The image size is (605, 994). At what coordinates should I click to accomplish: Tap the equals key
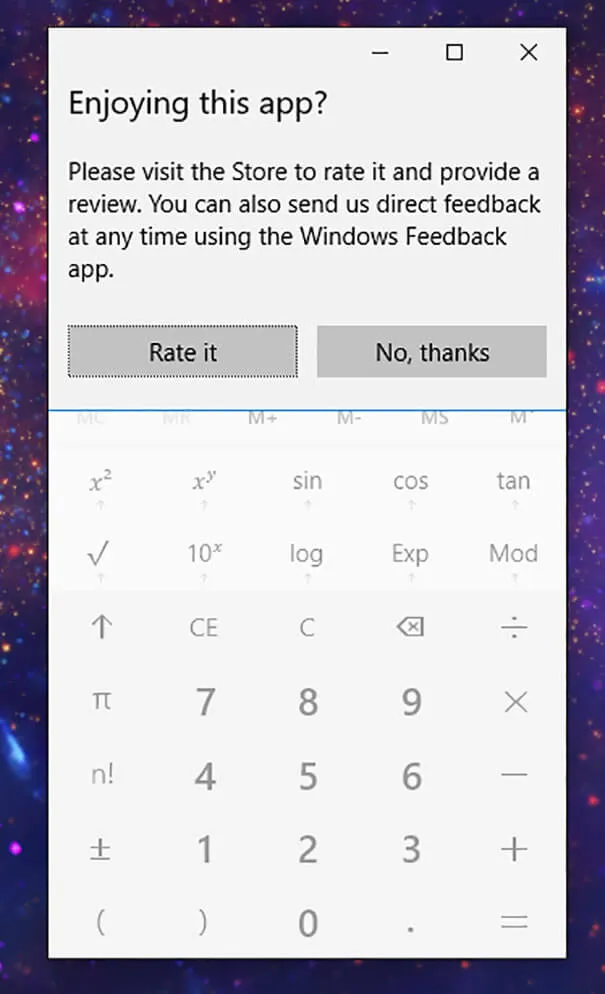(514, 922)
